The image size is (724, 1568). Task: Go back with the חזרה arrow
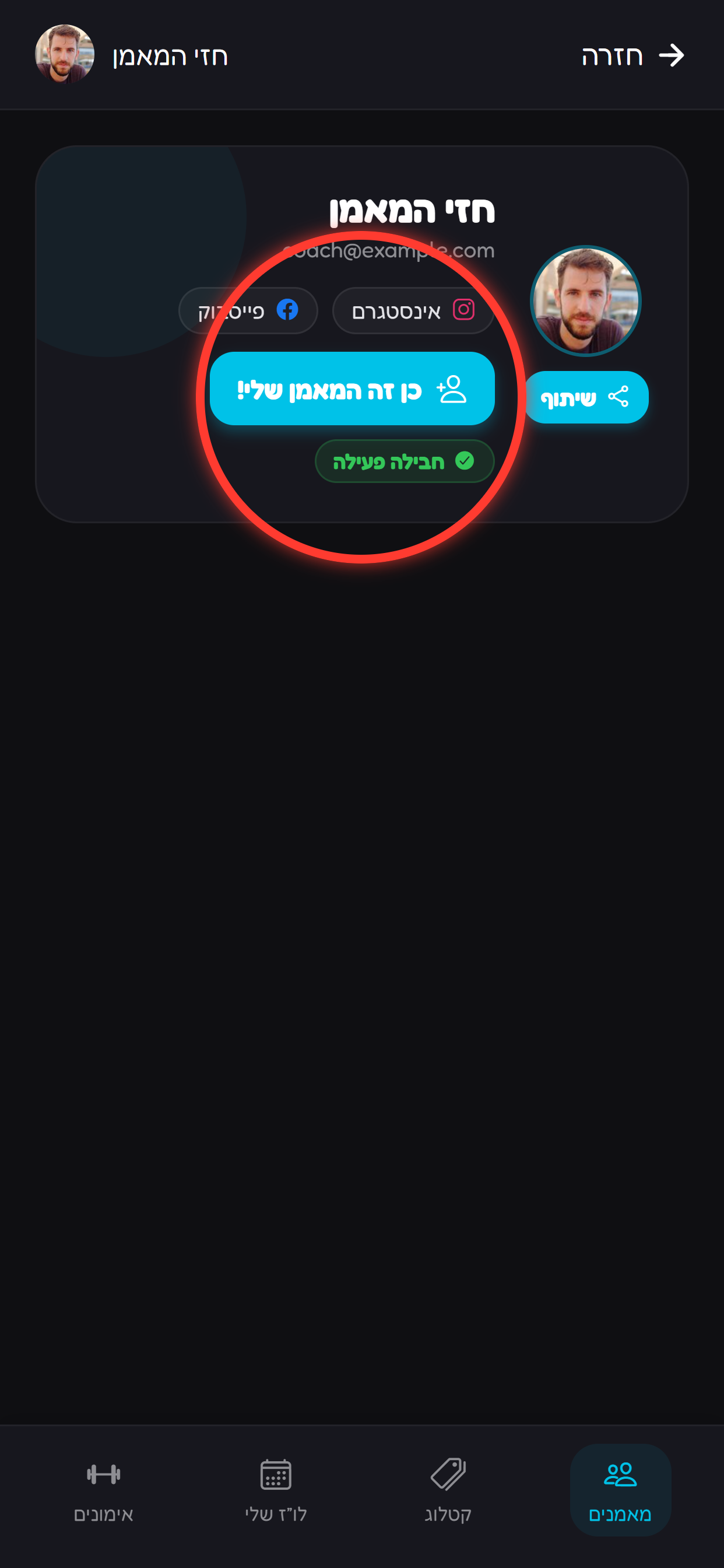[x=632, y=55]
